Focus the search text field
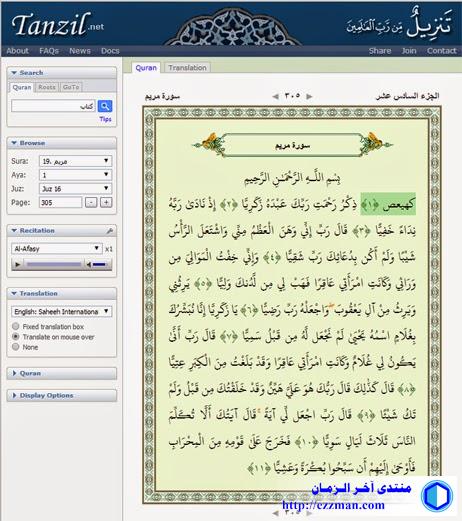The height and width of the screenshot is (521, 462). click(x=53, y=106)
